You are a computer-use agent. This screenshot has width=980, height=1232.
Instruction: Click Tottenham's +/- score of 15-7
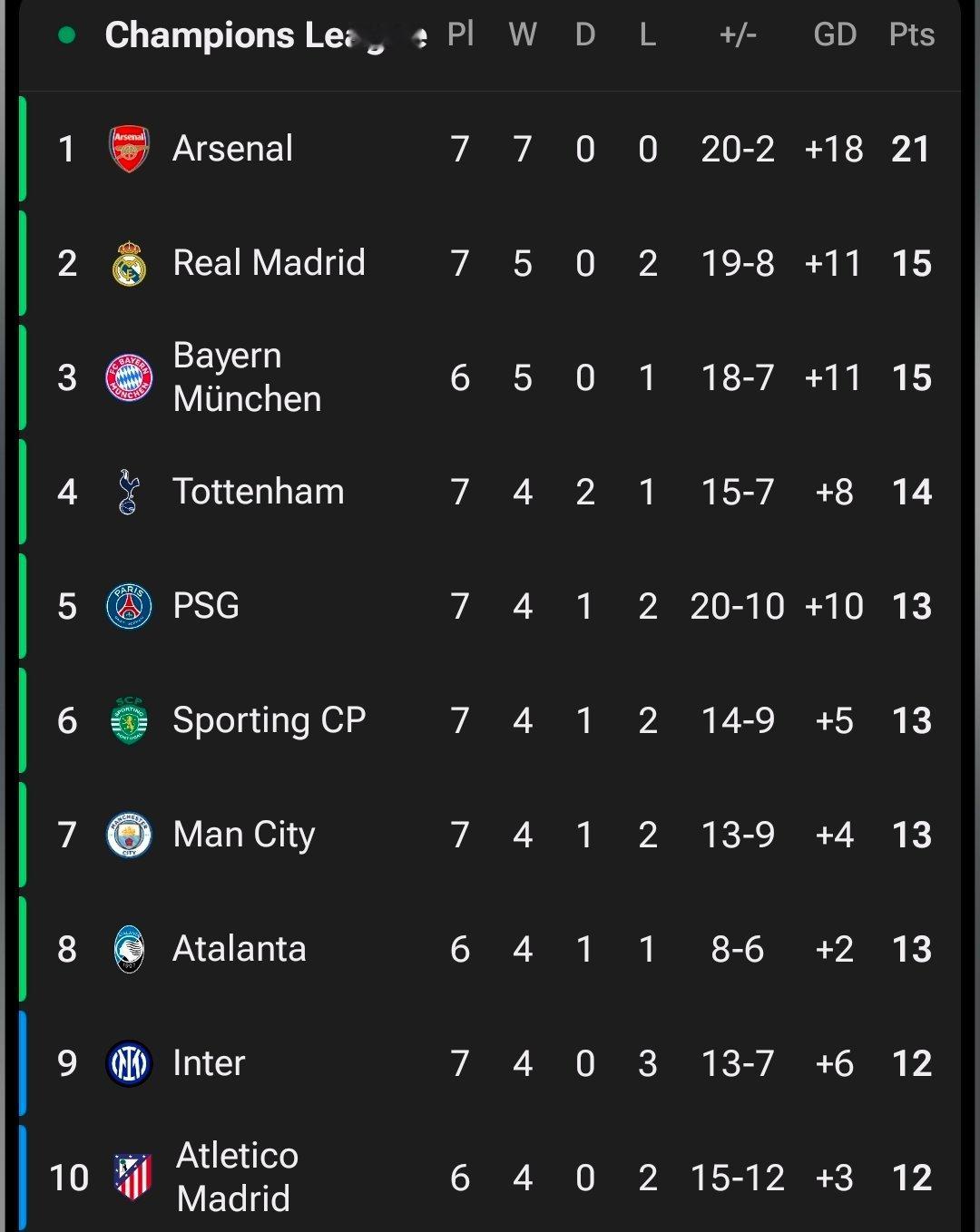click(x=738, y=491)
